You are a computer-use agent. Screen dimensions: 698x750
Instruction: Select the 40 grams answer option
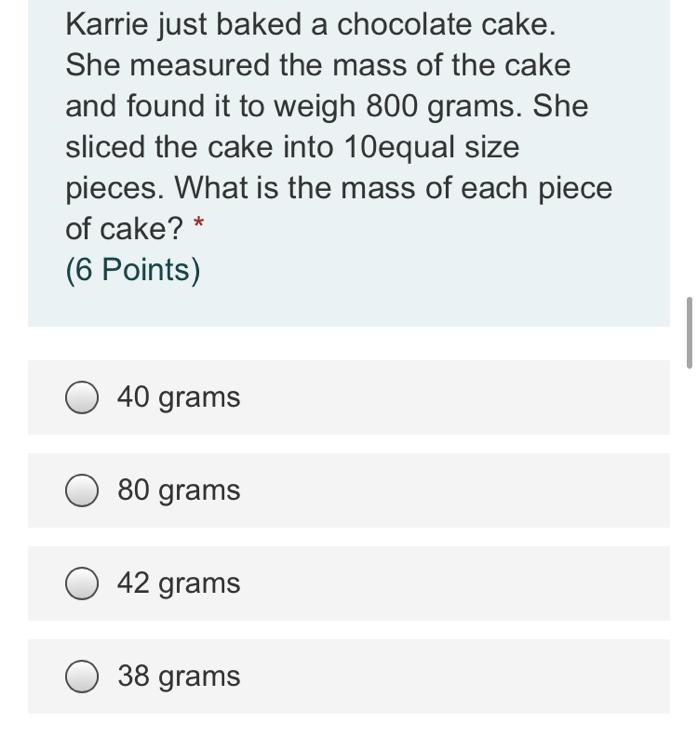[x=82, y=397]
